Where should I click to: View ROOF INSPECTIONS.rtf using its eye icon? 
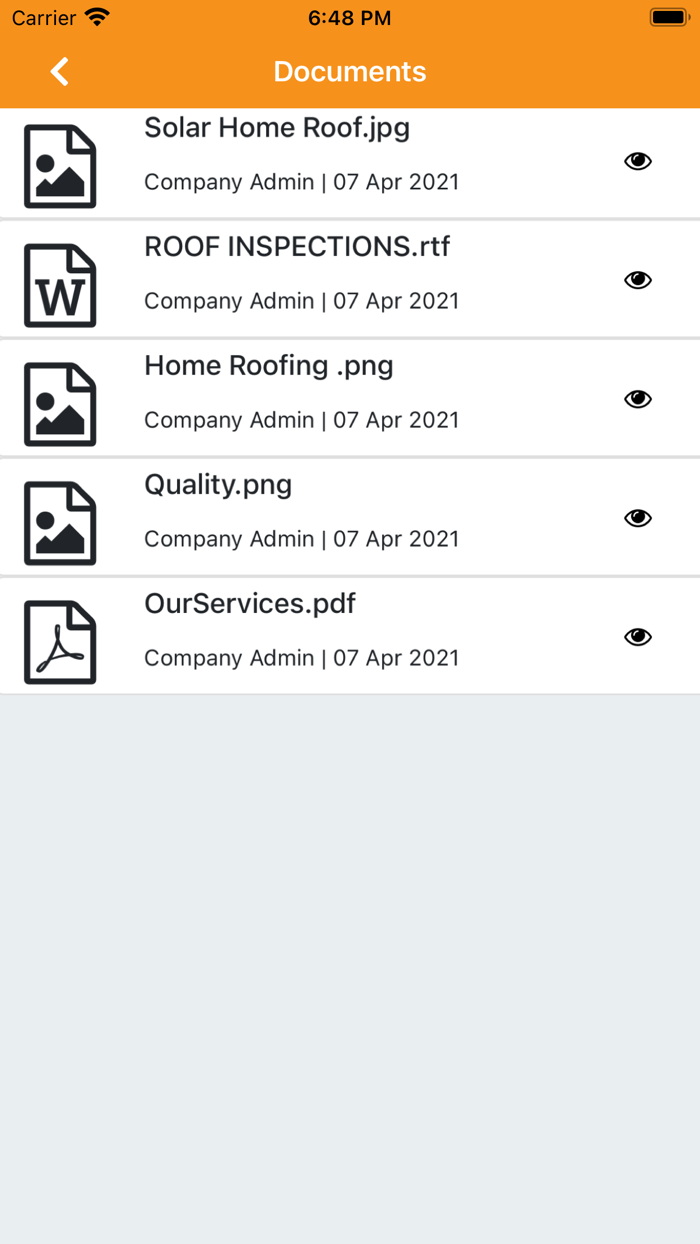coord(638,280)
